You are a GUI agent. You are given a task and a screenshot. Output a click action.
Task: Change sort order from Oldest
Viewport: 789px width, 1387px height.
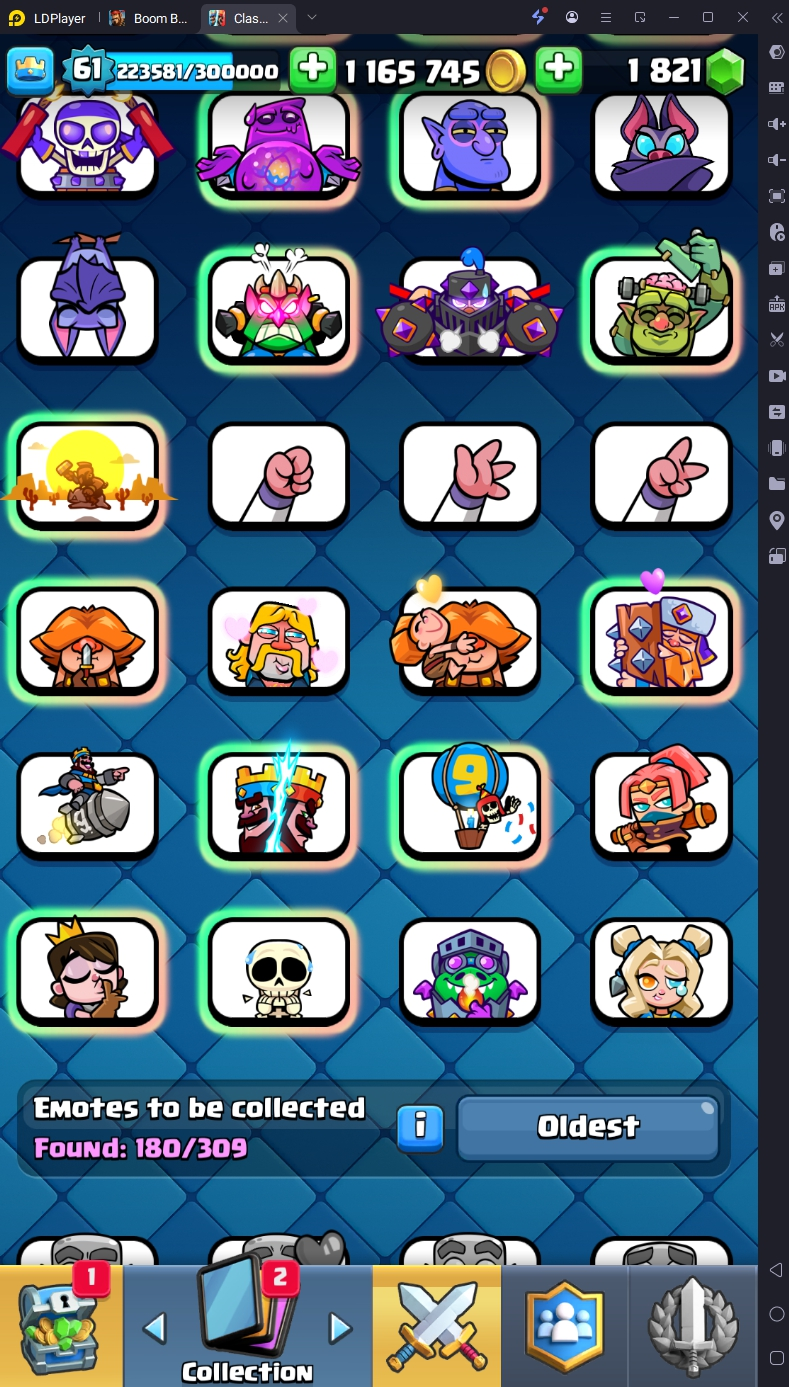coord(588,1127)
